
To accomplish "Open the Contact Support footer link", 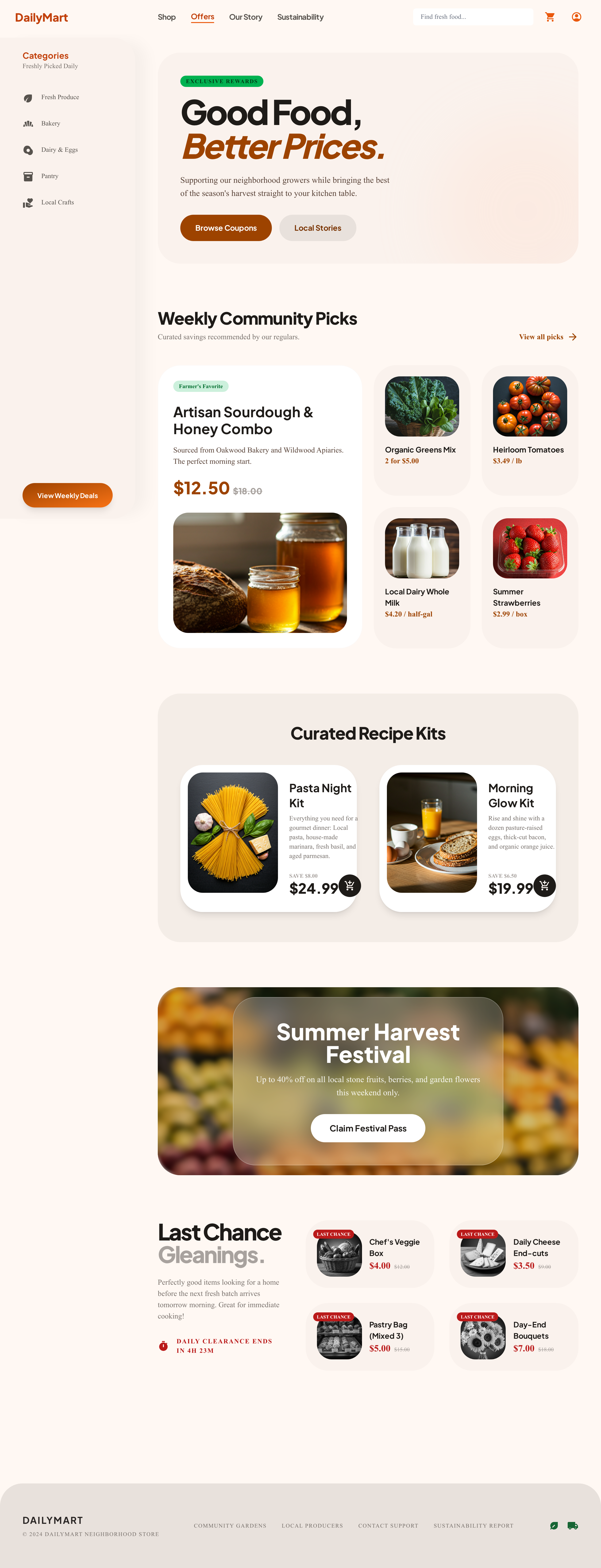I will click(388, 1525).
